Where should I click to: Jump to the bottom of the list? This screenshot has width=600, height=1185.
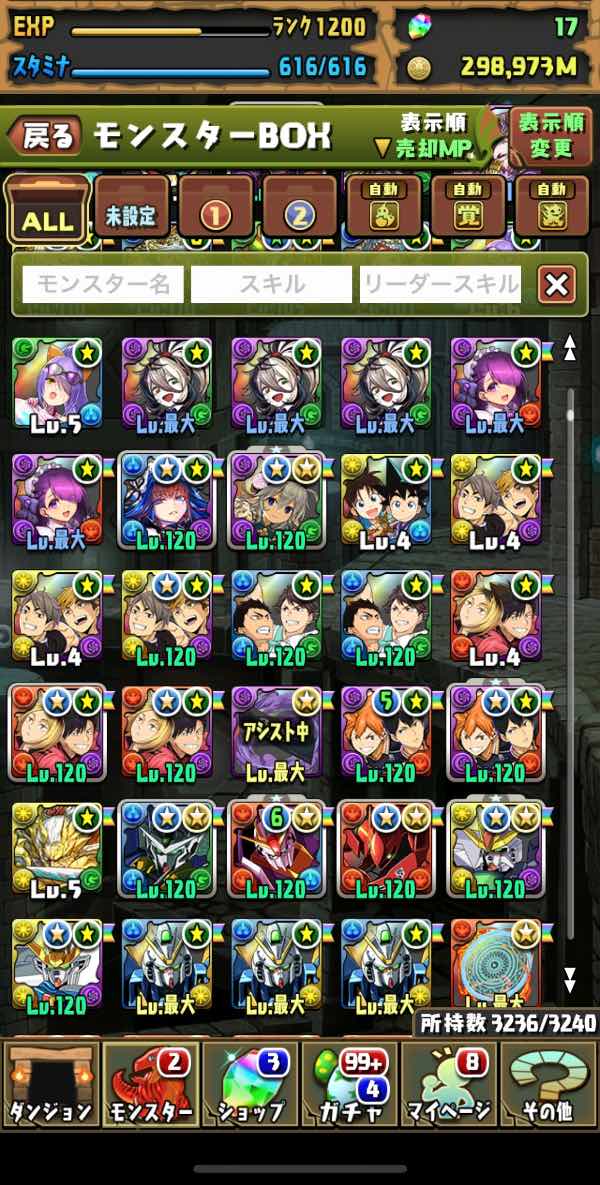point(570,978)
